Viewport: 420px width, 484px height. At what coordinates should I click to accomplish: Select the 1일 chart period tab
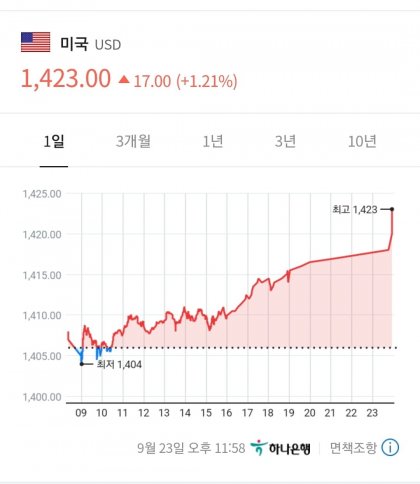click(x=54, y=142)
